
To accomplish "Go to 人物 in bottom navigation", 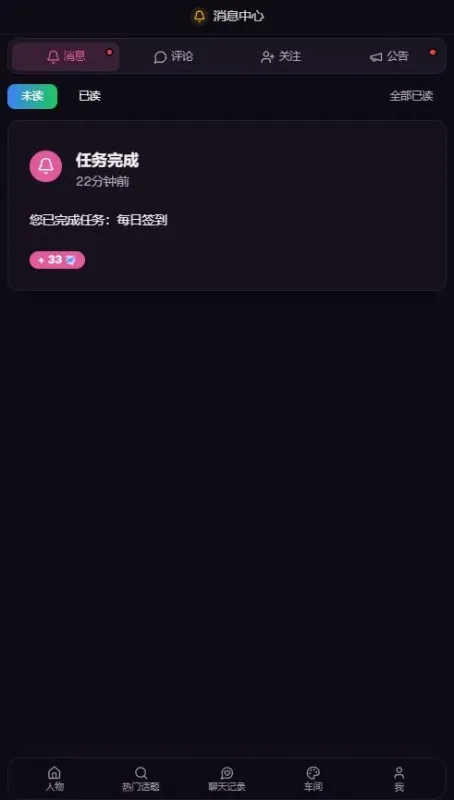I will pyautogui.click(x=55, y=779).
